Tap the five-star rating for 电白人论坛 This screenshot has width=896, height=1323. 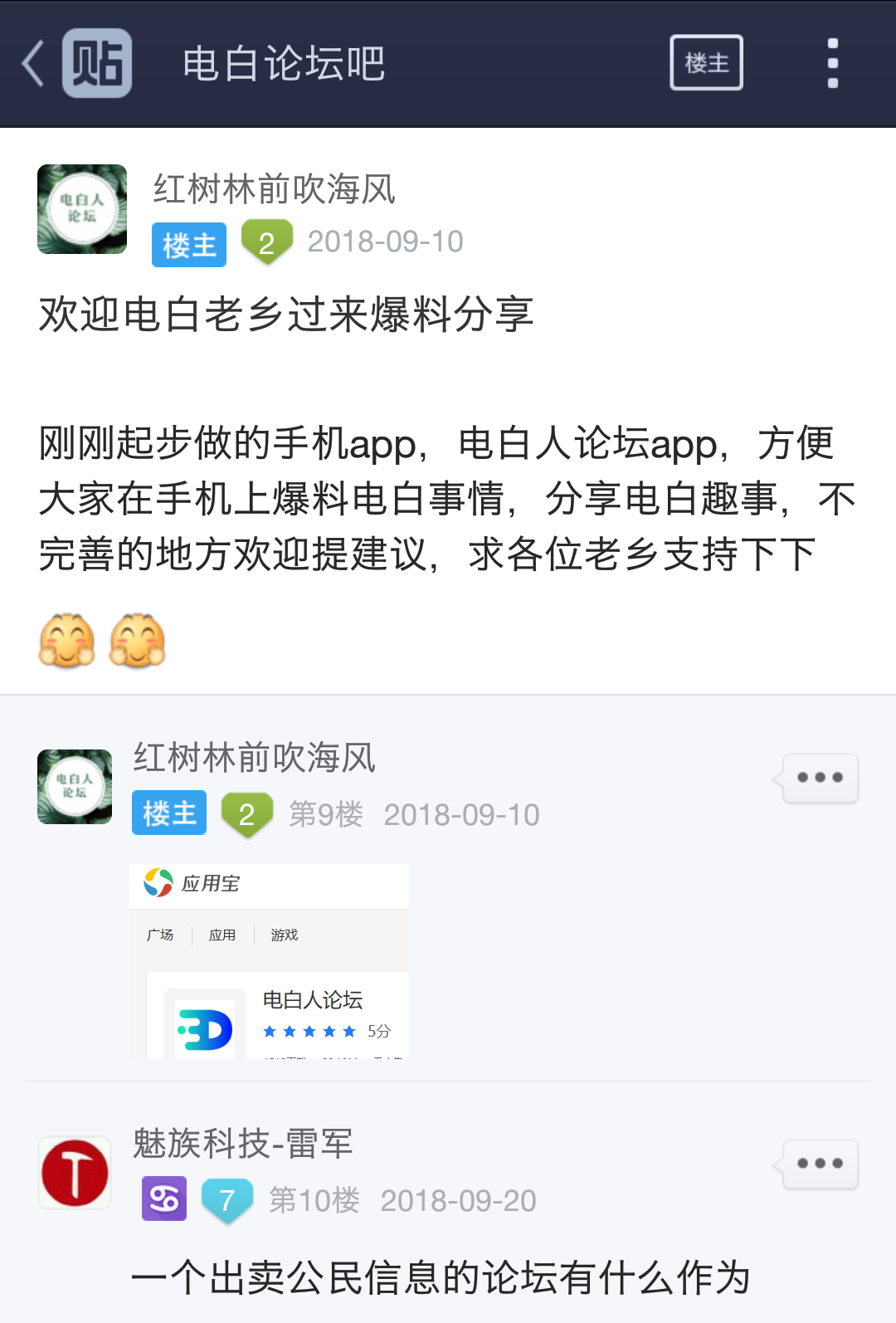tap(309, 1031)
